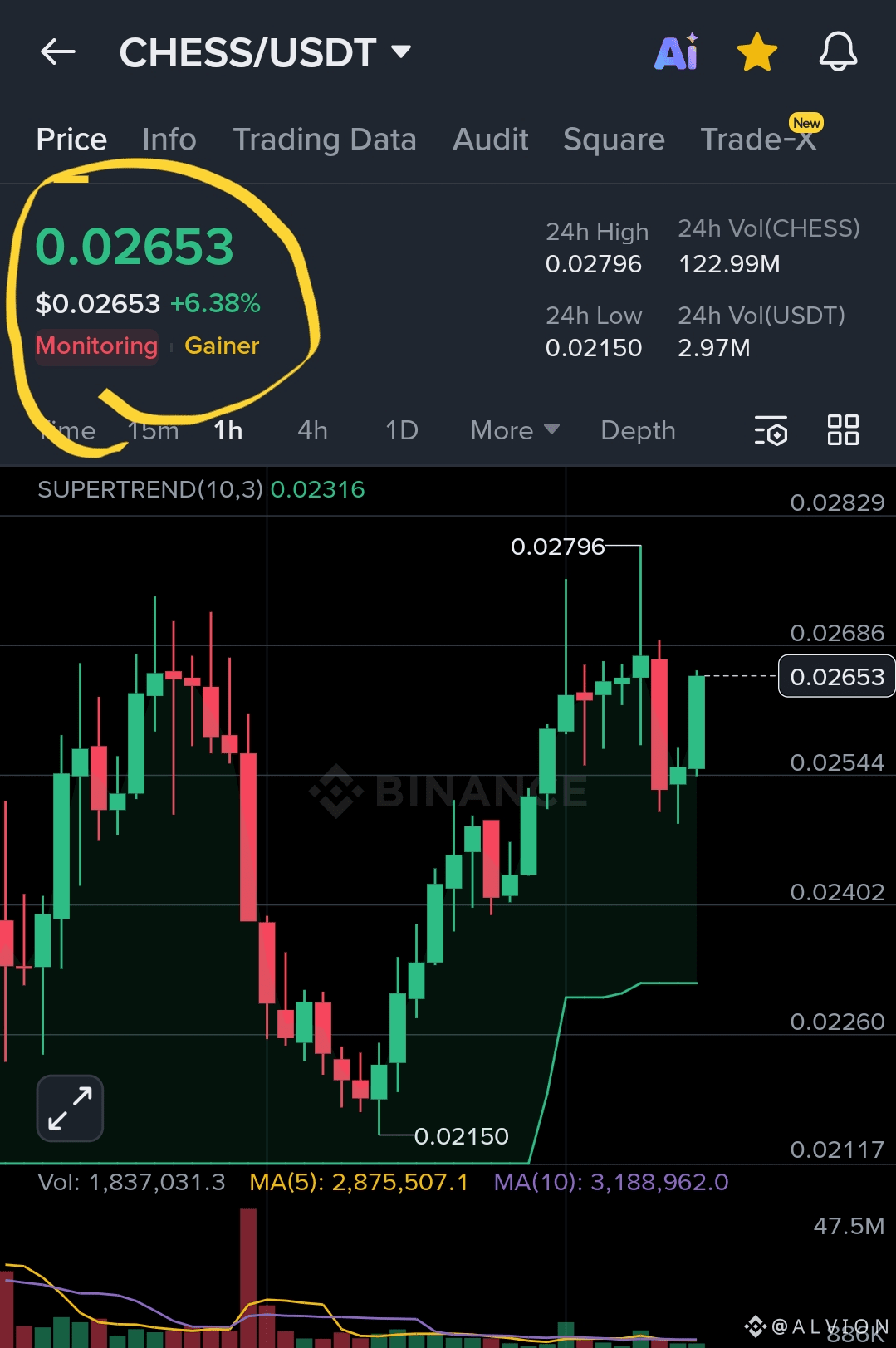
Task: Open the AI assistant icon
Action: pos(677,53)
